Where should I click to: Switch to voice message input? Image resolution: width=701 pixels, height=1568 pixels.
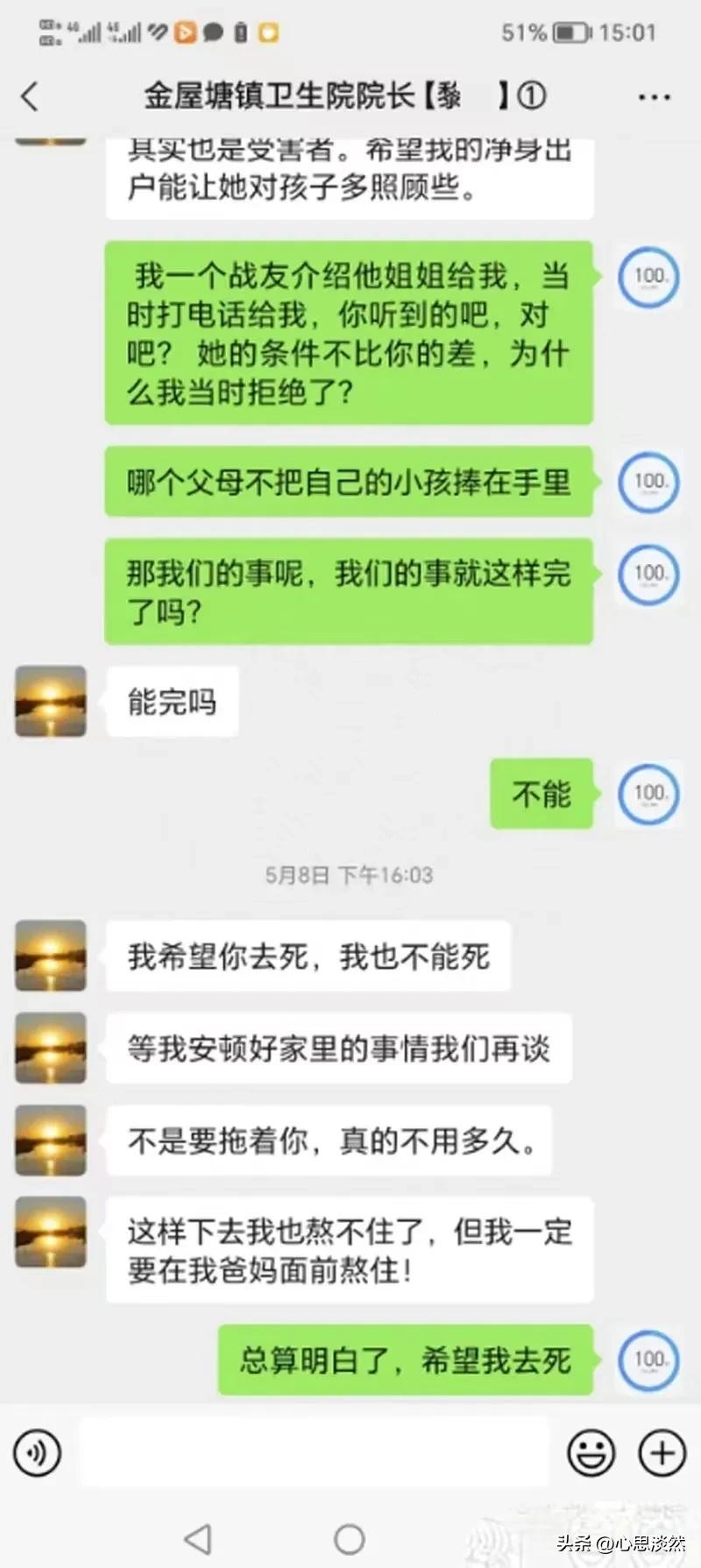click(x=37, y=1451)
